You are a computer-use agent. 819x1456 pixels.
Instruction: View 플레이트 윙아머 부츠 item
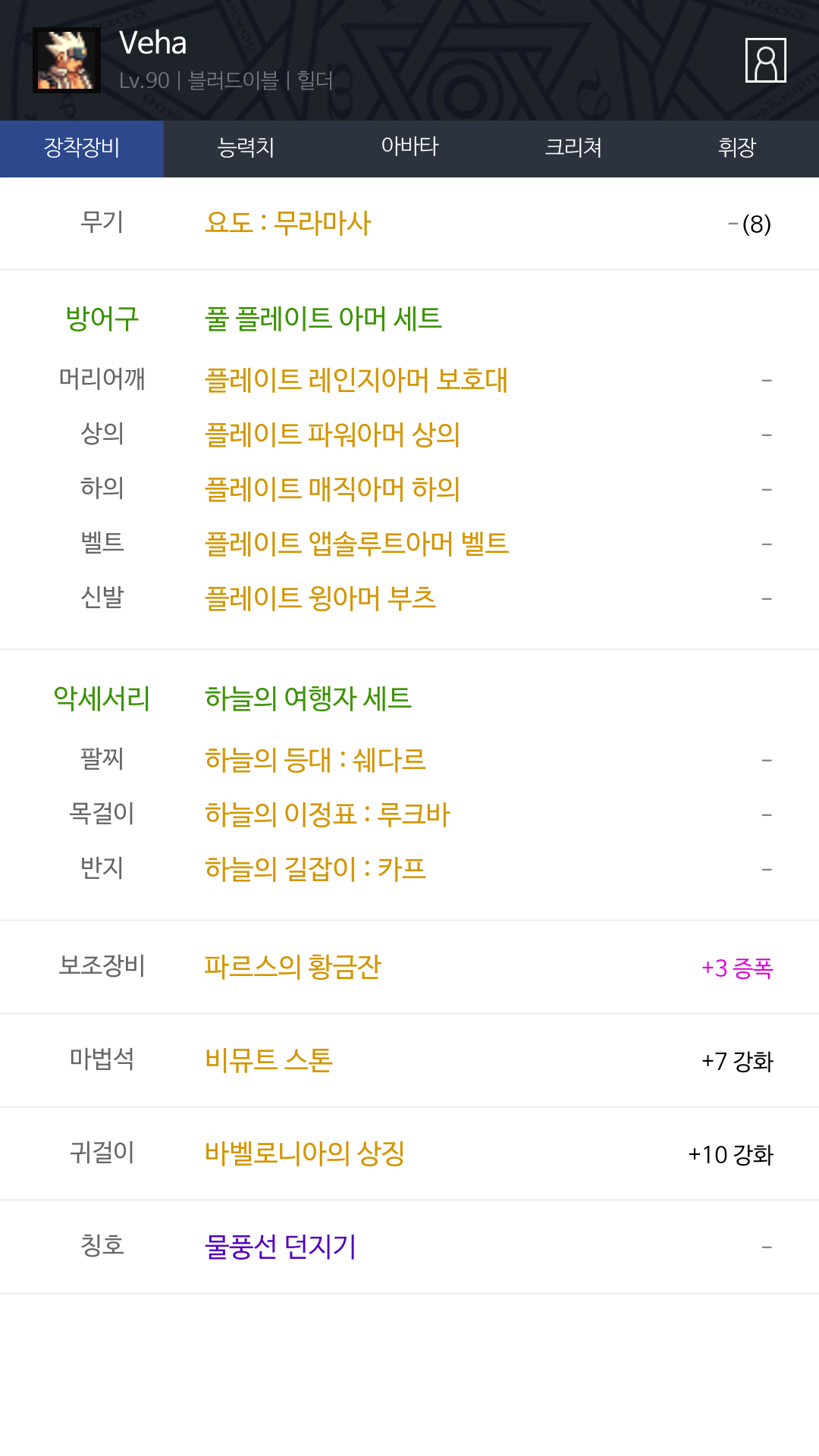pyautogui.click(x=320, y=598)
